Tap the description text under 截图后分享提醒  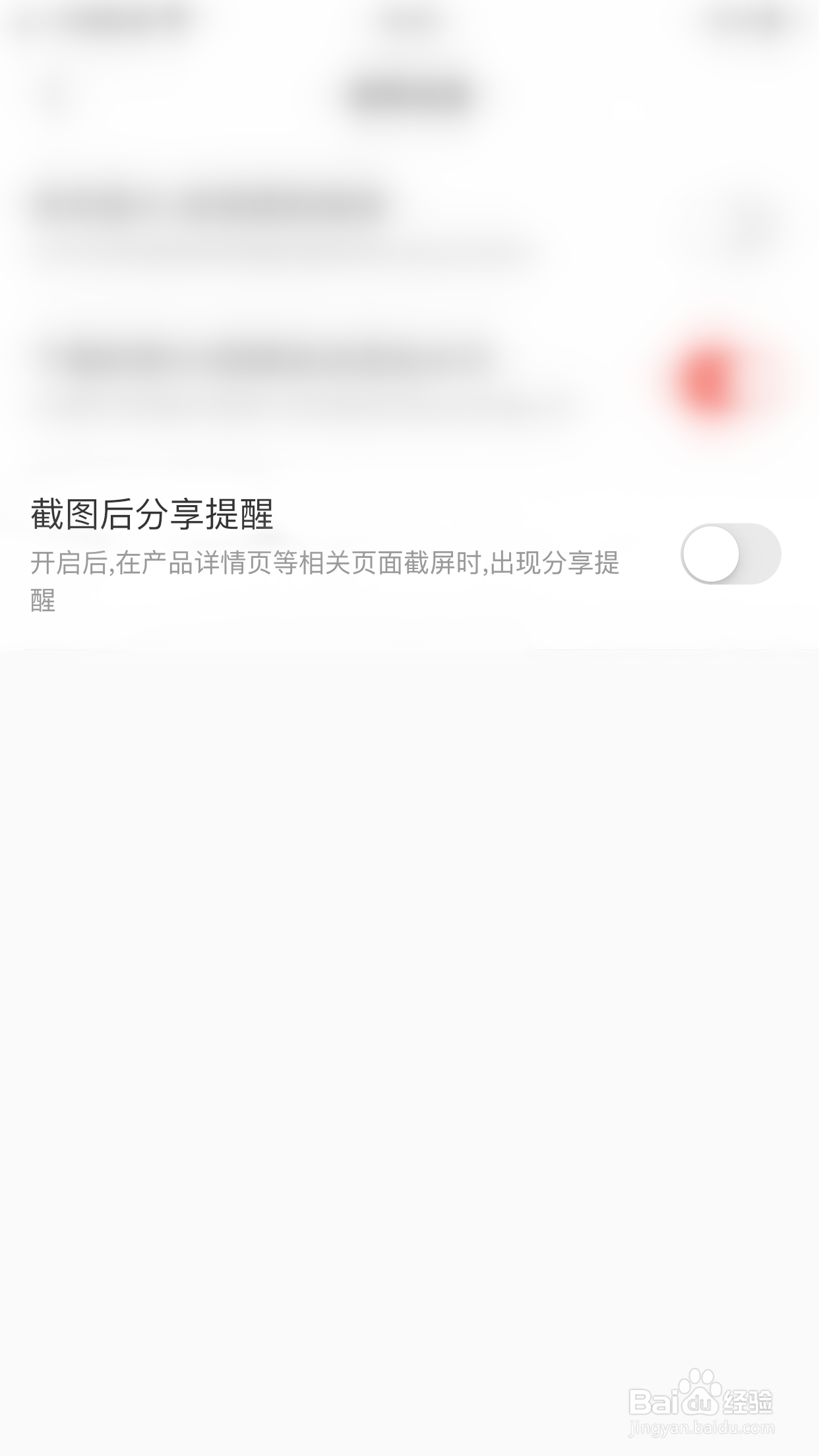click(x=330, y=580)
